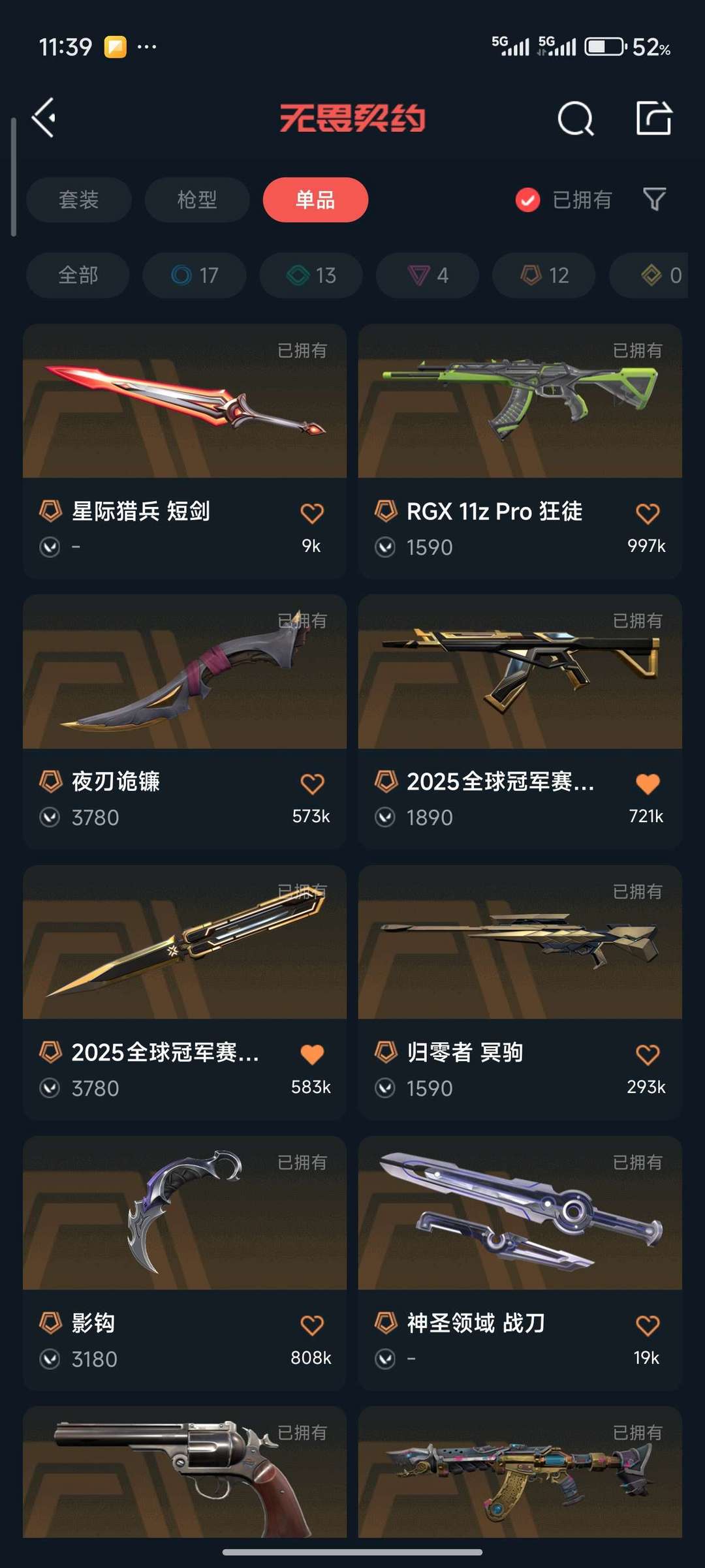
Task: Select the 单品 tab
Action: click(315, 200)
